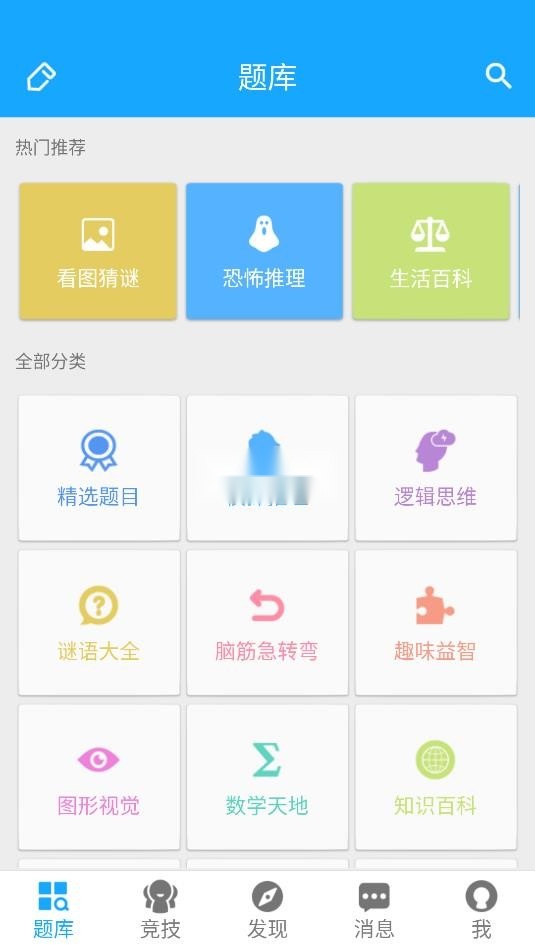Select the 精选题目 category
This screenshot has height=951, width=535.
click(x=99, y=468)
